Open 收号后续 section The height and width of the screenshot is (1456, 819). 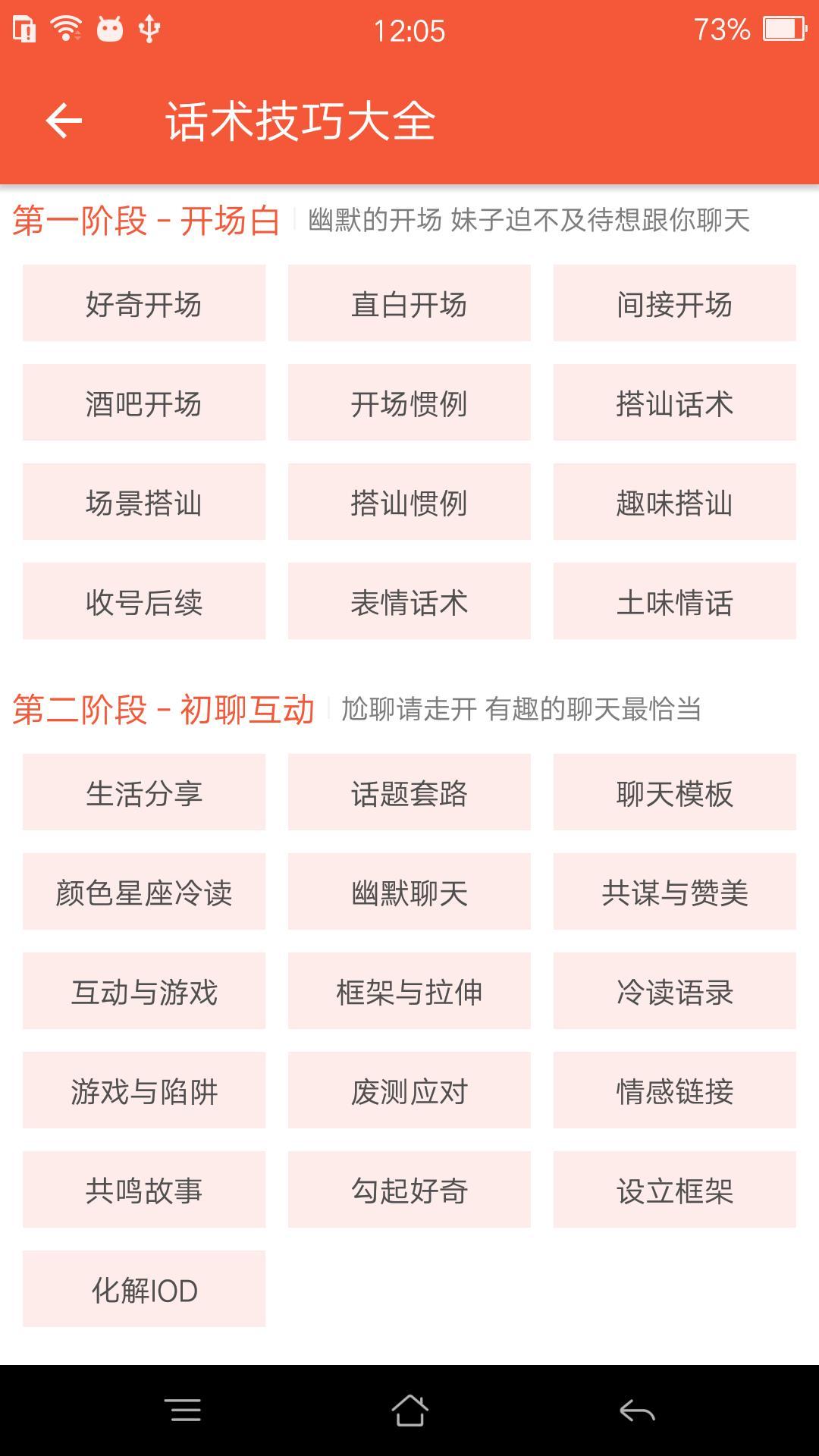pos(144,601)
